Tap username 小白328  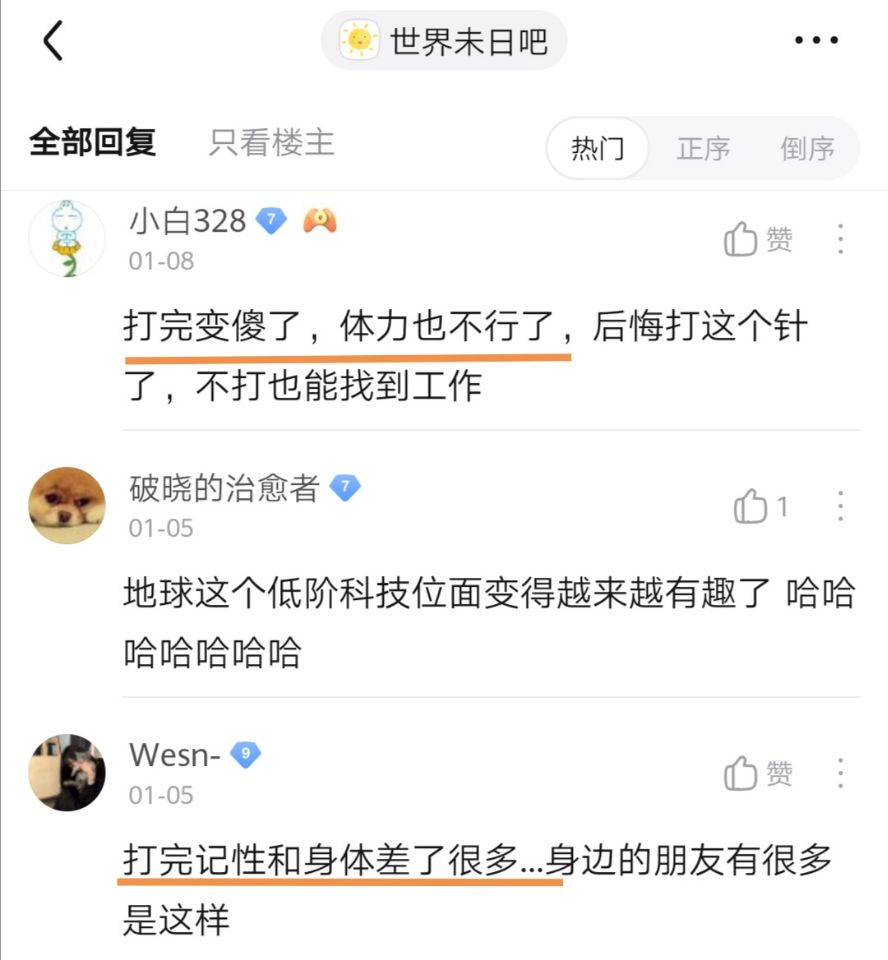187,220
